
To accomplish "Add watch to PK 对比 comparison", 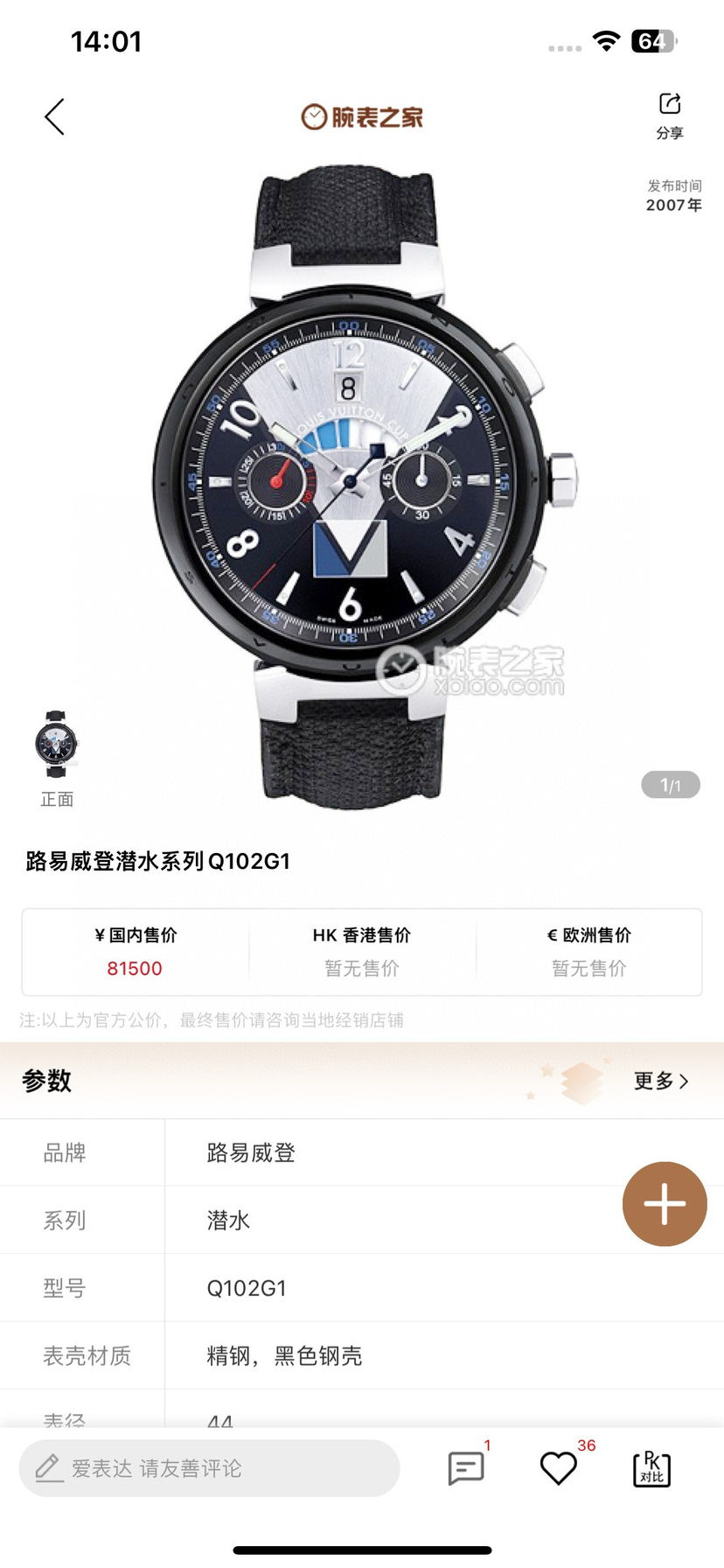I will click(x=651, y=1467).
